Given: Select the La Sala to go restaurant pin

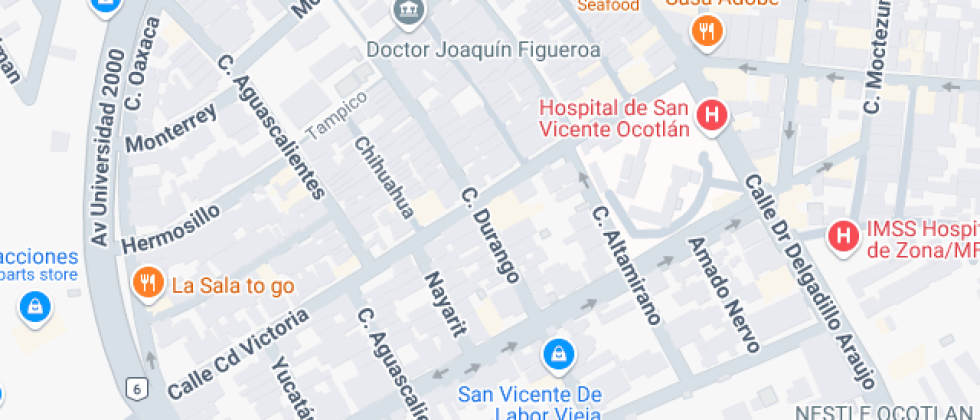Looking at the screenshot, I should [148, 284].
